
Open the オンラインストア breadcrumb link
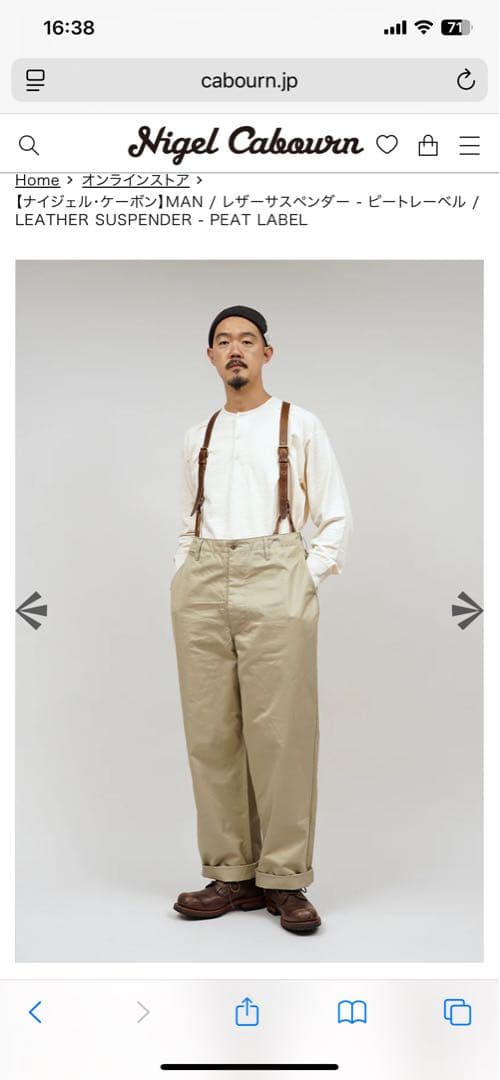point(136,180)
